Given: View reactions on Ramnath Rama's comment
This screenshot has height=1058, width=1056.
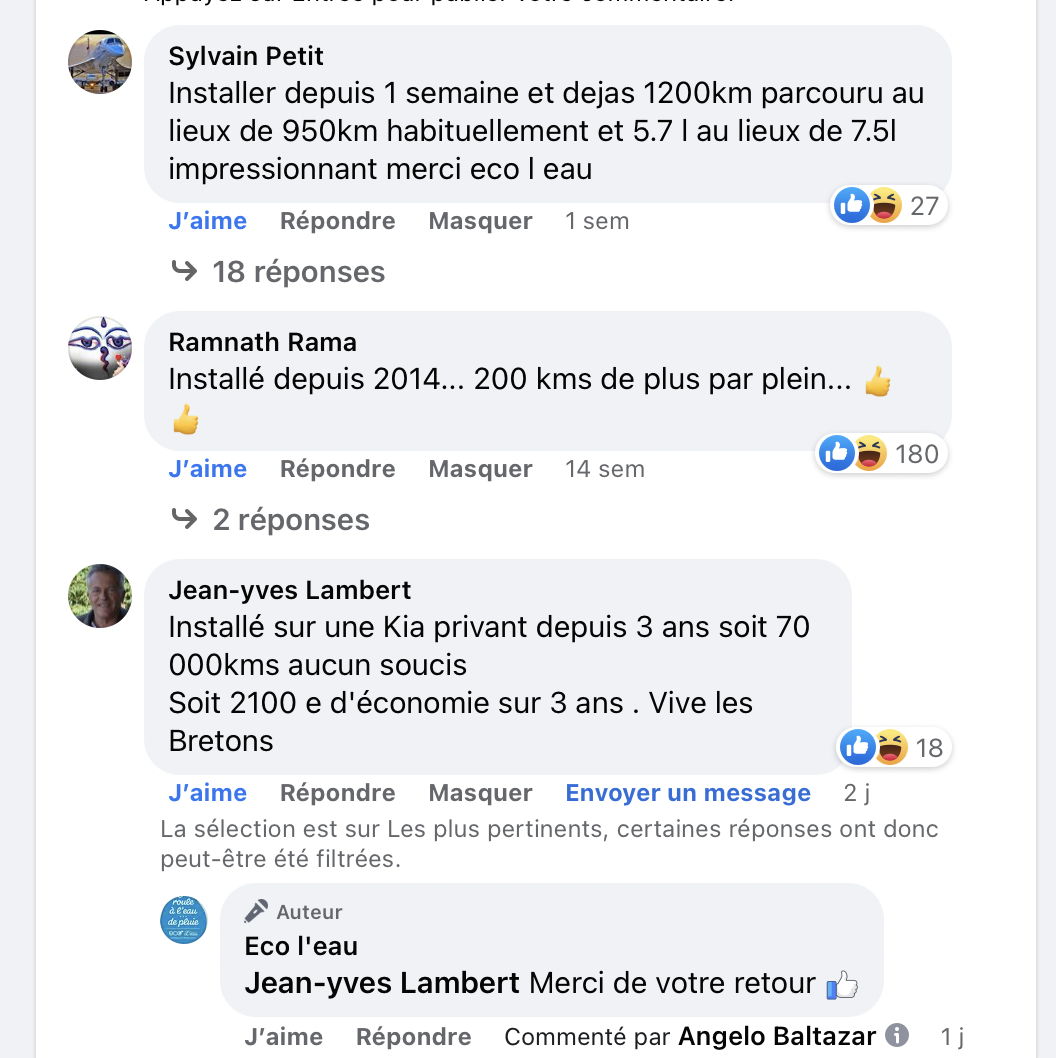Looking at the screenshot, I should (x=880, y=455).
